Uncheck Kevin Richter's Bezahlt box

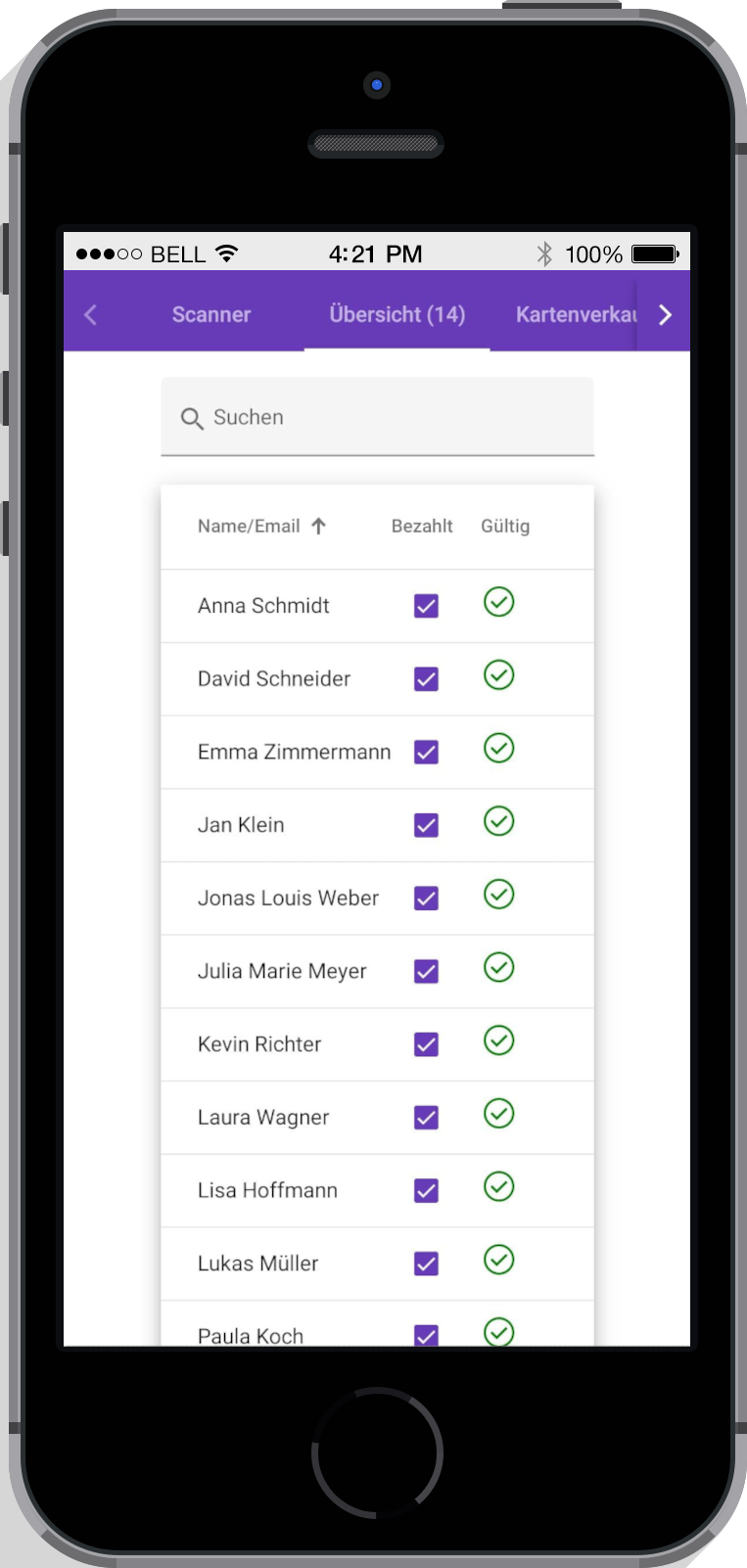[426, 1044]
